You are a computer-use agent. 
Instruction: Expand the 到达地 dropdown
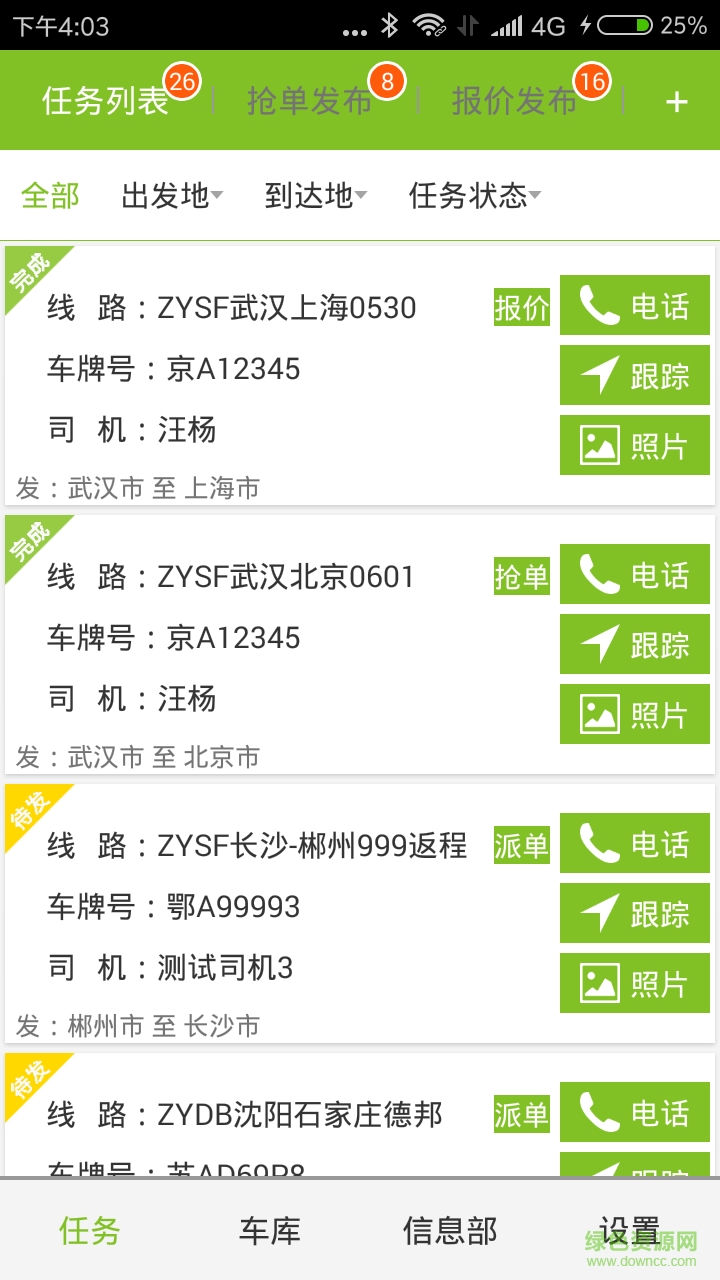(316, 196)
